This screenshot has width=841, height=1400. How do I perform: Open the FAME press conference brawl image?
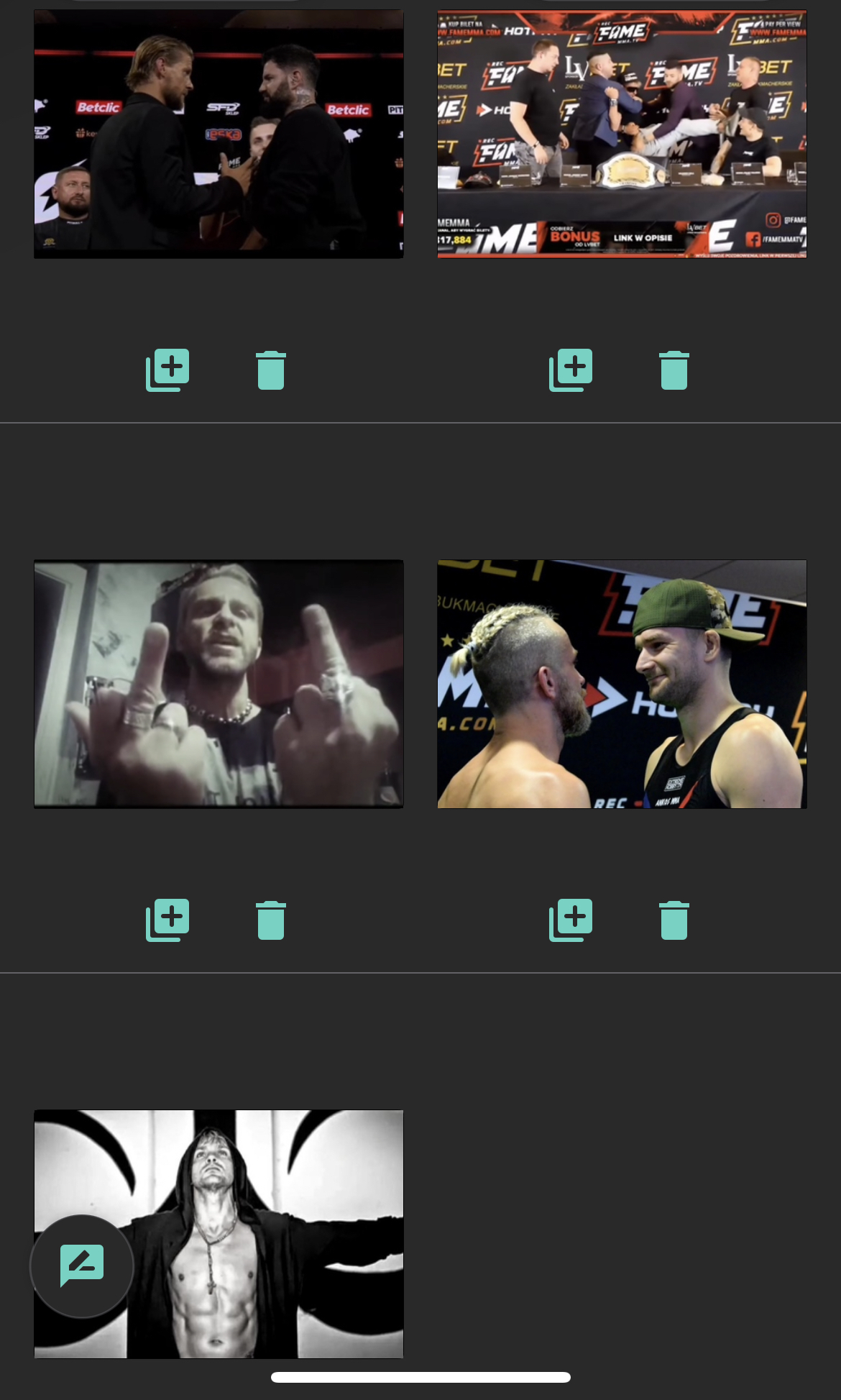click(x=622, y=134)
